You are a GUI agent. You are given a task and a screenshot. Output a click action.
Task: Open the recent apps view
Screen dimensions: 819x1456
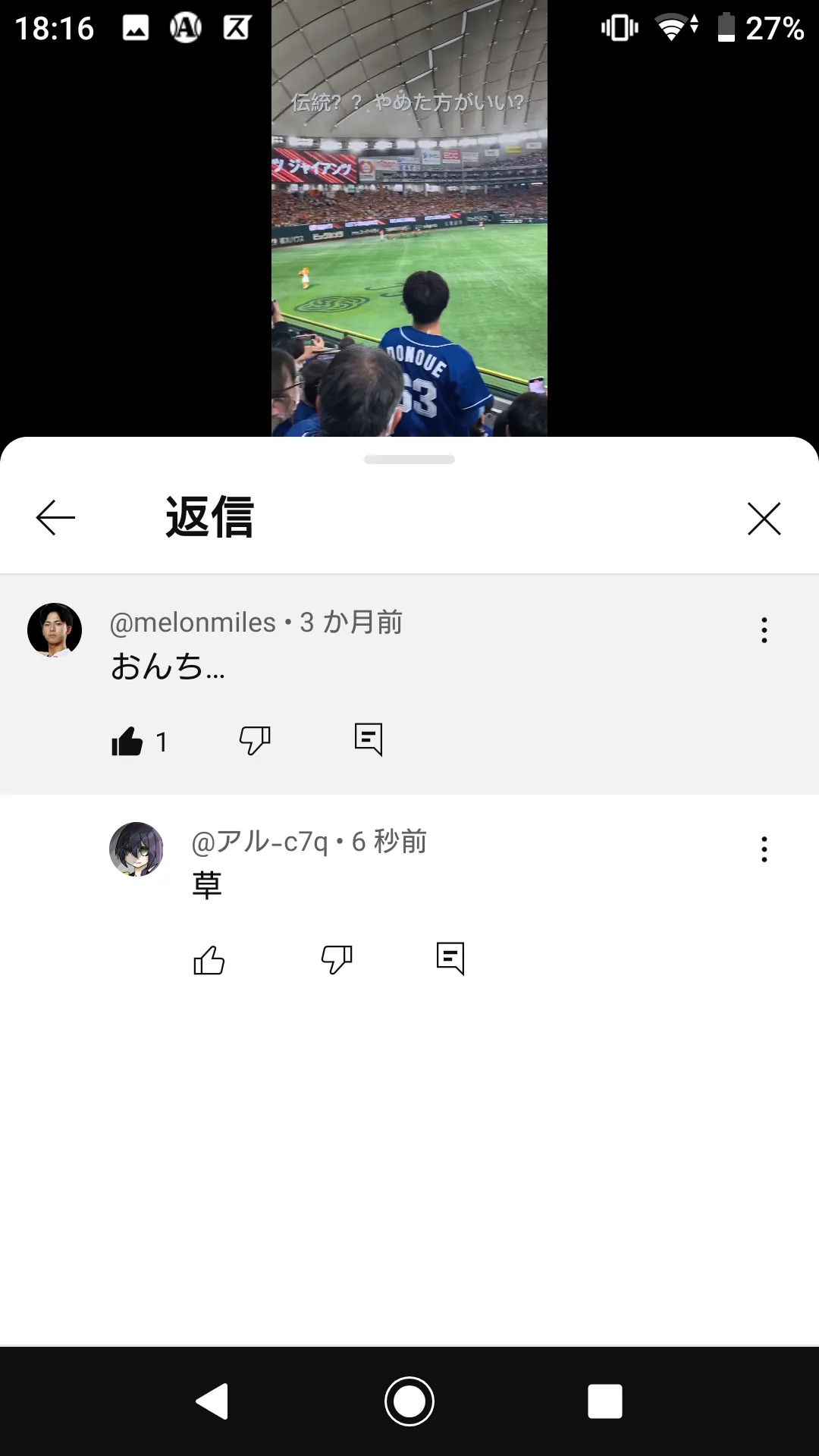604,1401
